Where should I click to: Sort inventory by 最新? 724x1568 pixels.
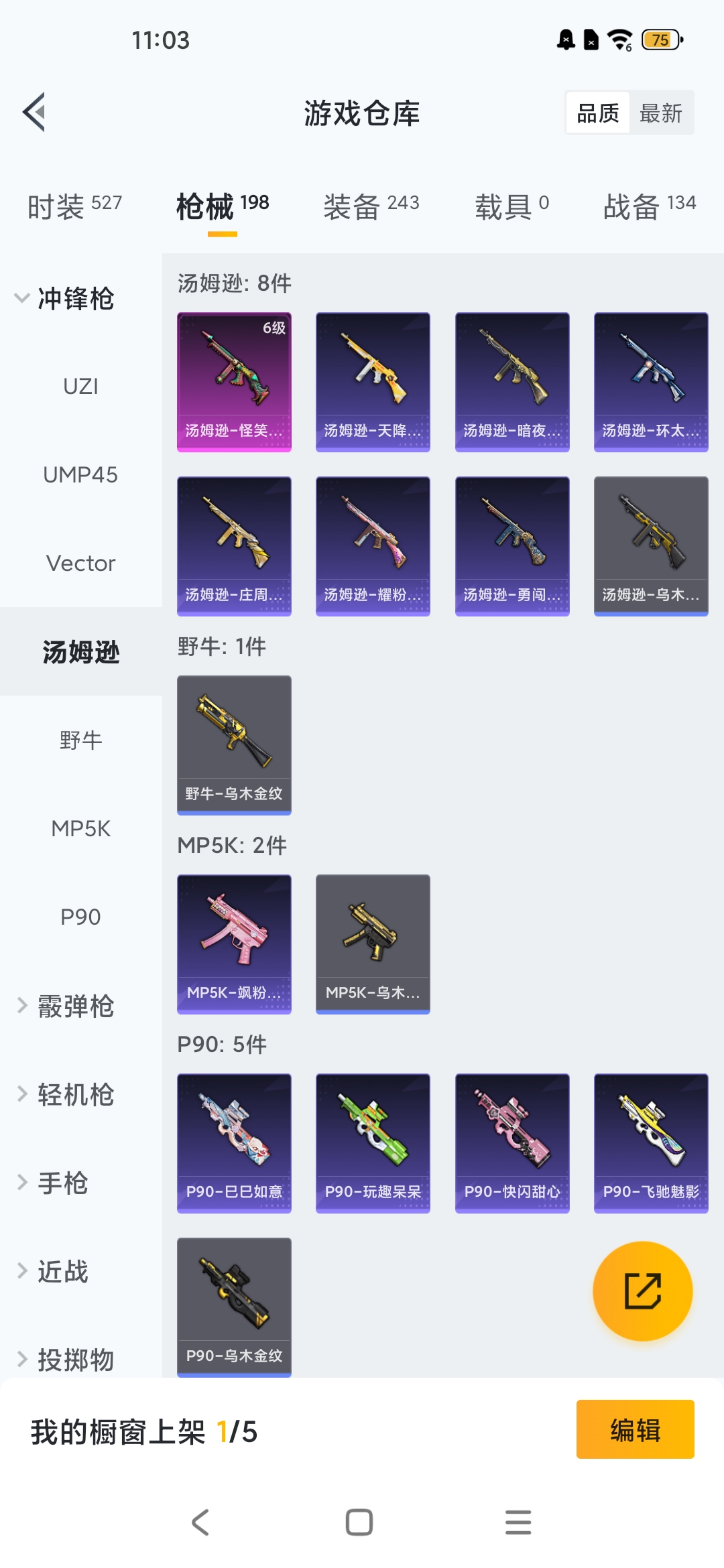click(x=660, y=113)
